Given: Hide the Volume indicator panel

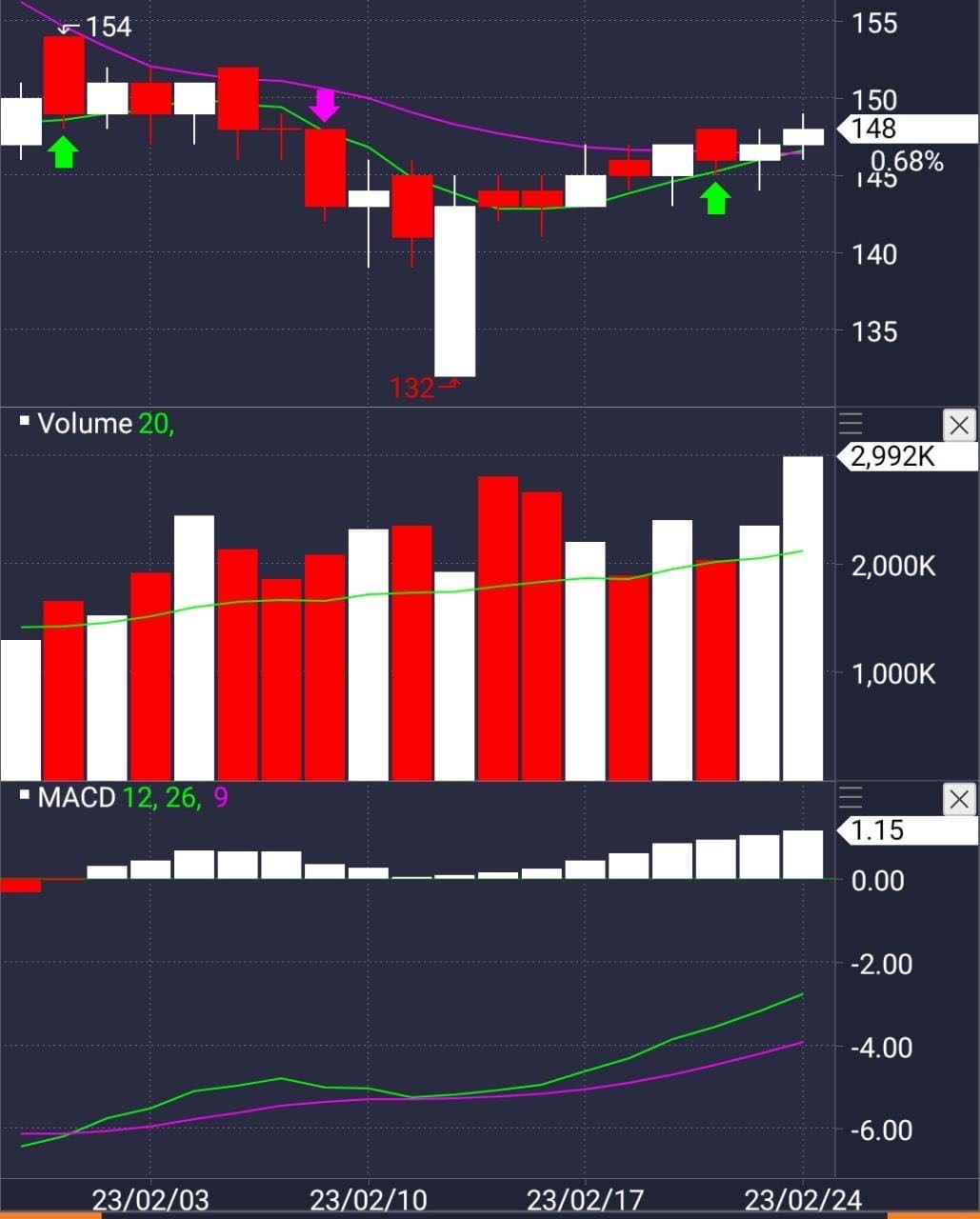Looking at the screenshot, I should pyautogui.click(x=958, y=425).
